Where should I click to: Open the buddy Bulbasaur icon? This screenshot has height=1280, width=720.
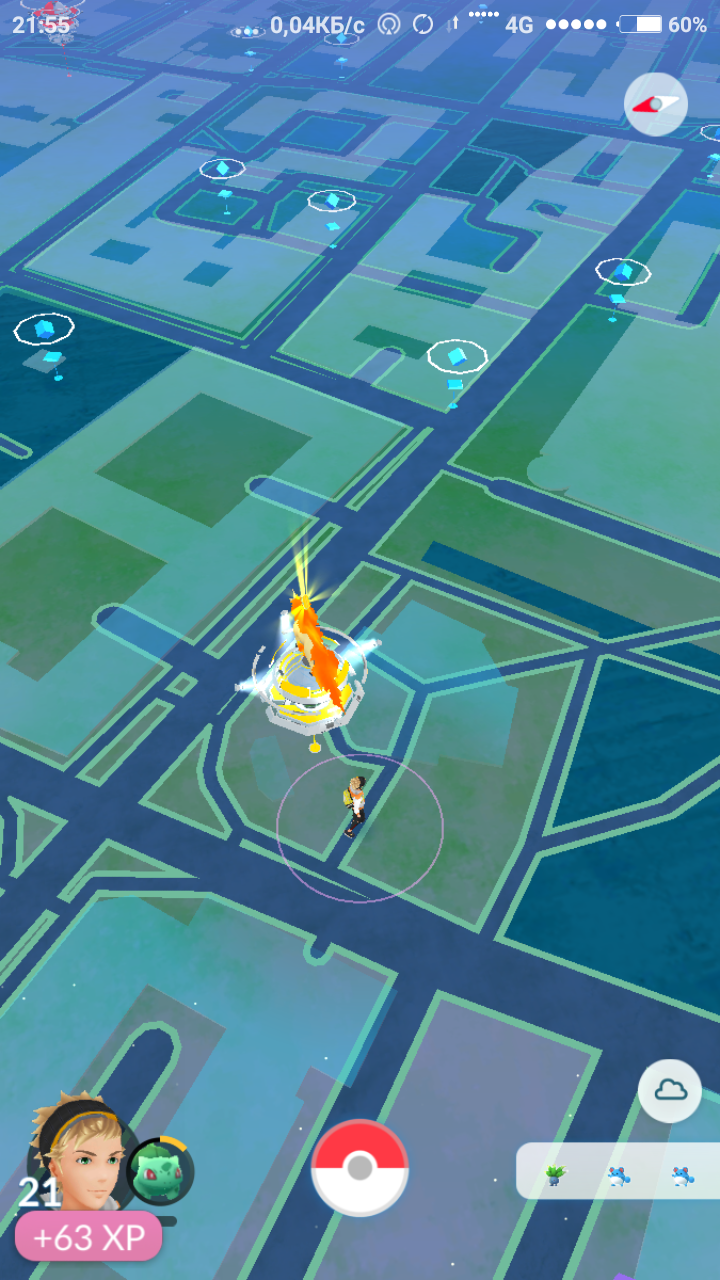(160, 1172)
